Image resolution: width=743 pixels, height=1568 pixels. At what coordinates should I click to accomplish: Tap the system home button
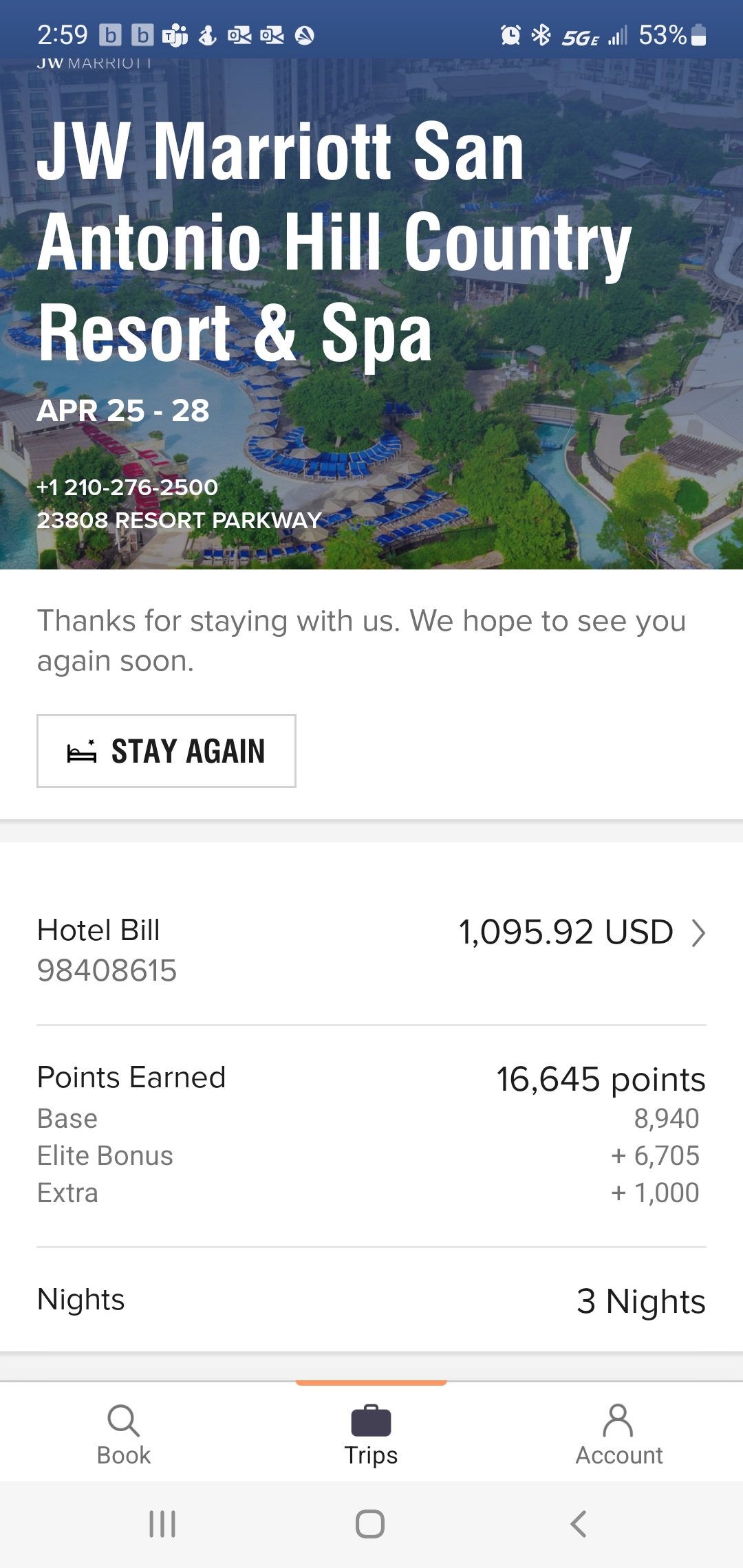point(370,1524)
